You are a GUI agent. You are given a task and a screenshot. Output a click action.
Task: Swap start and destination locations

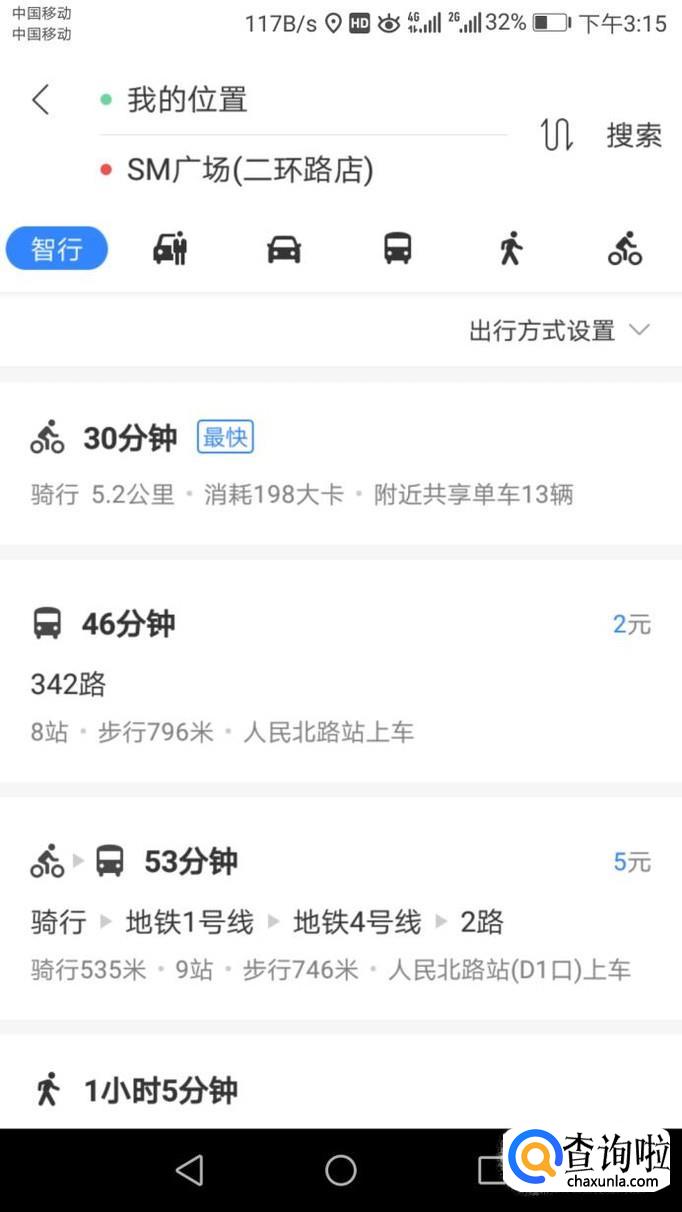coord(556,134)
